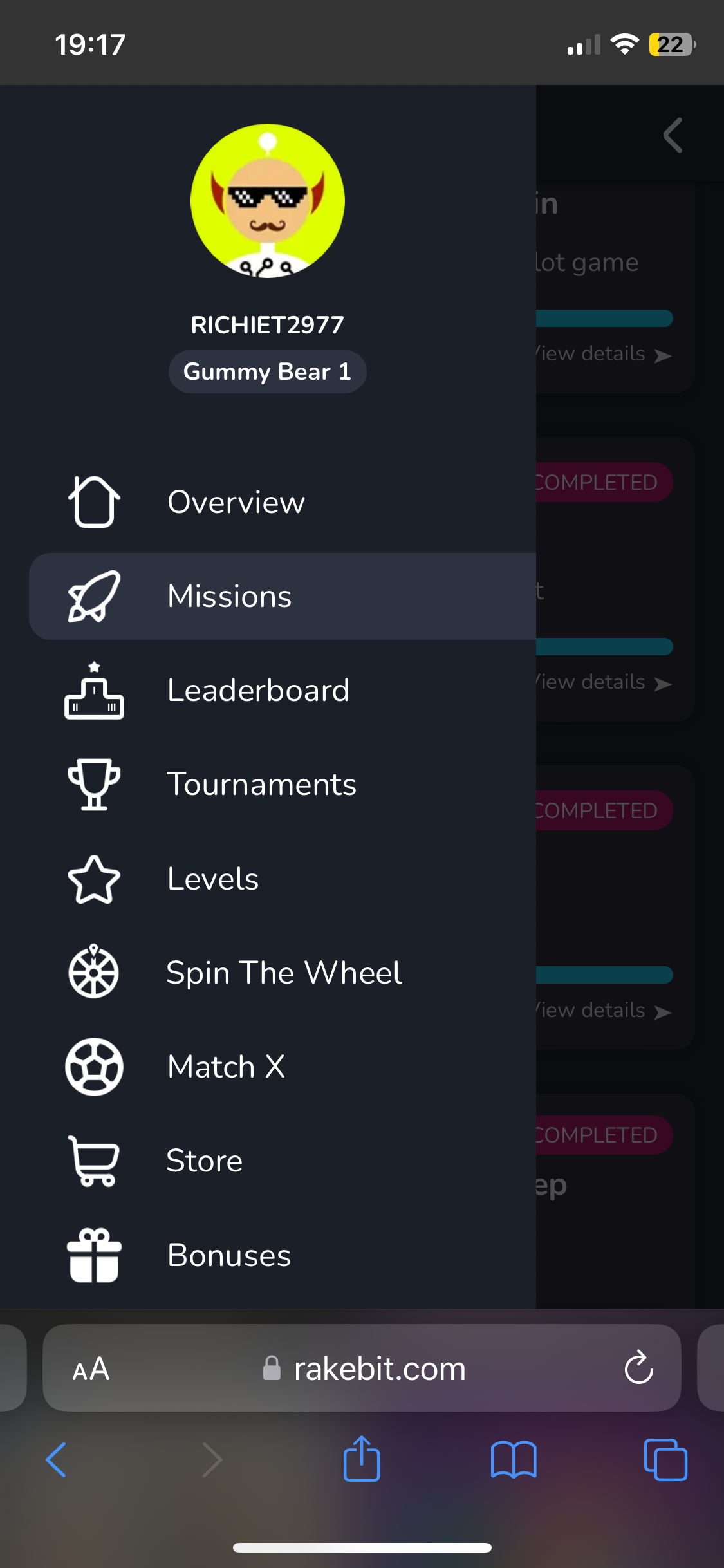Visit the Store
This screenshot has width=724, height=1568.
pyautogui.click(x=204, y=1161)
